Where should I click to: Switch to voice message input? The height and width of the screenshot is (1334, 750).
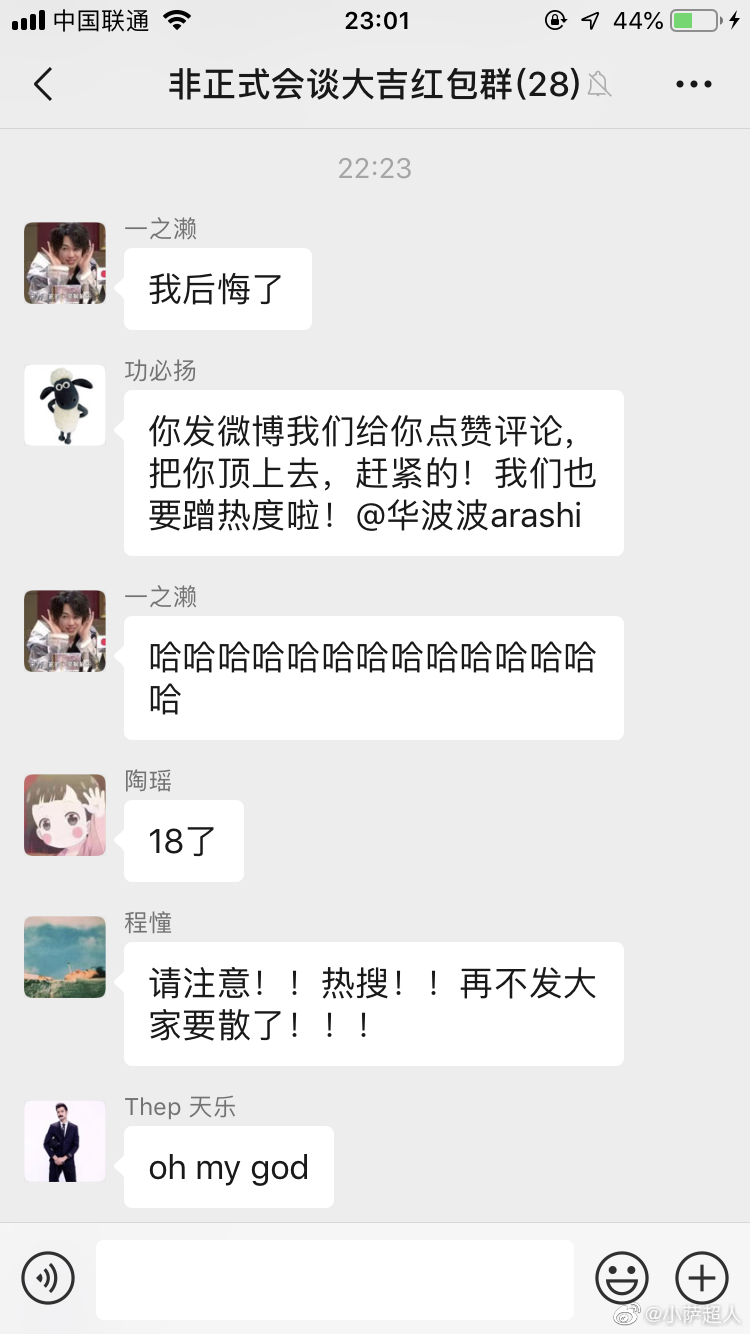pos(48,1277)
